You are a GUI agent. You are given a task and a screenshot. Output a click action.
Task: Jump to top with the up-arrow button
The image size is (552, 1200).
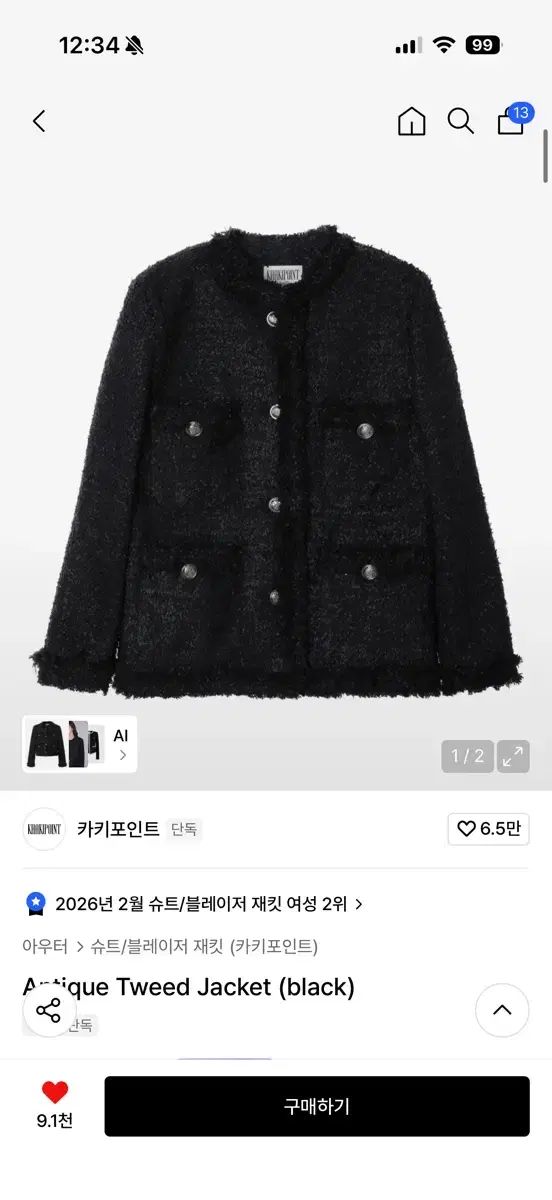(502, 1010)
